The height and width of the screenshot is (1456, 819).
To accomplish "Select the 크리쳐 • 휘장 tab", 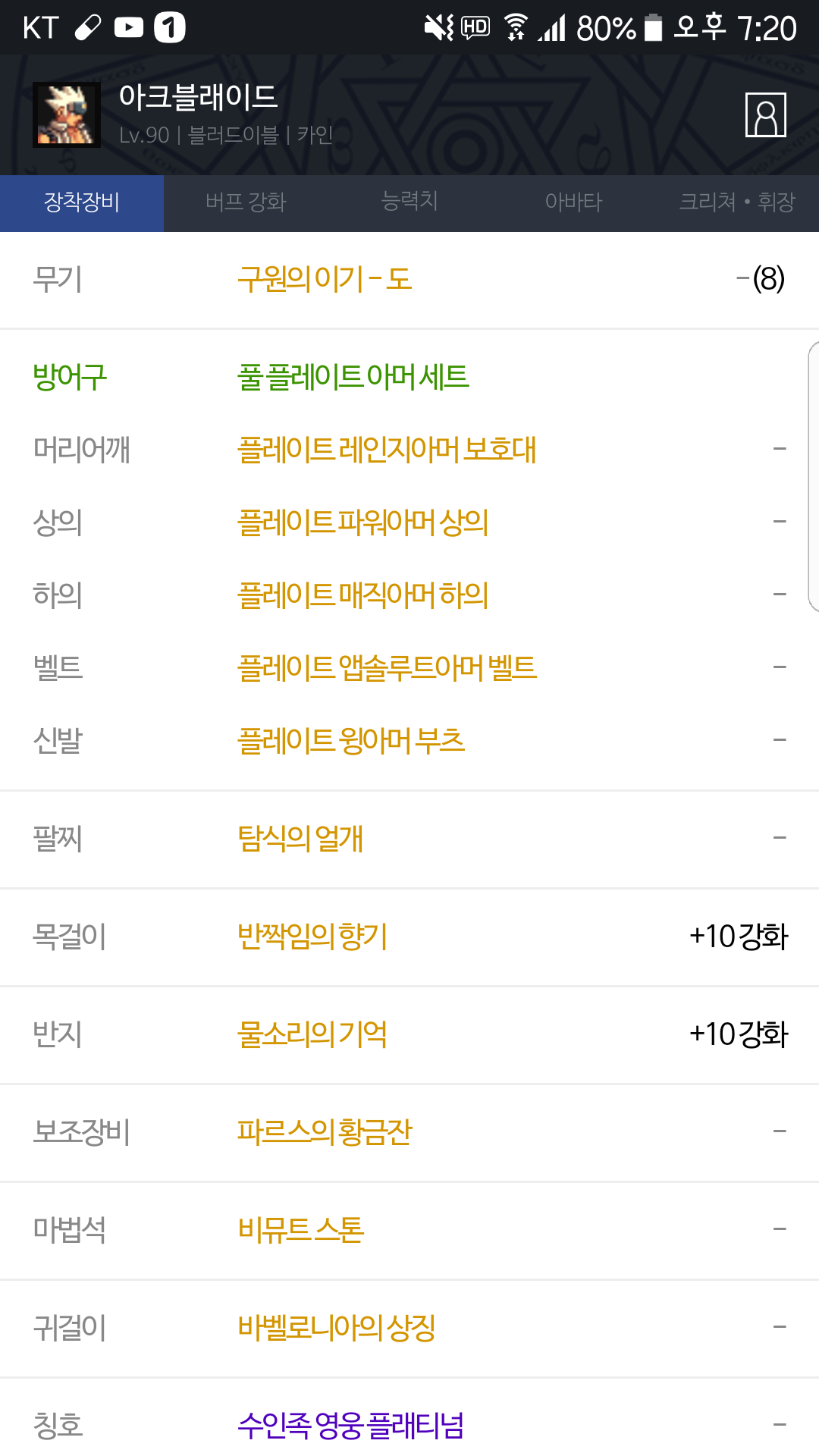I will pyautogui.click(x=737, y=202).
